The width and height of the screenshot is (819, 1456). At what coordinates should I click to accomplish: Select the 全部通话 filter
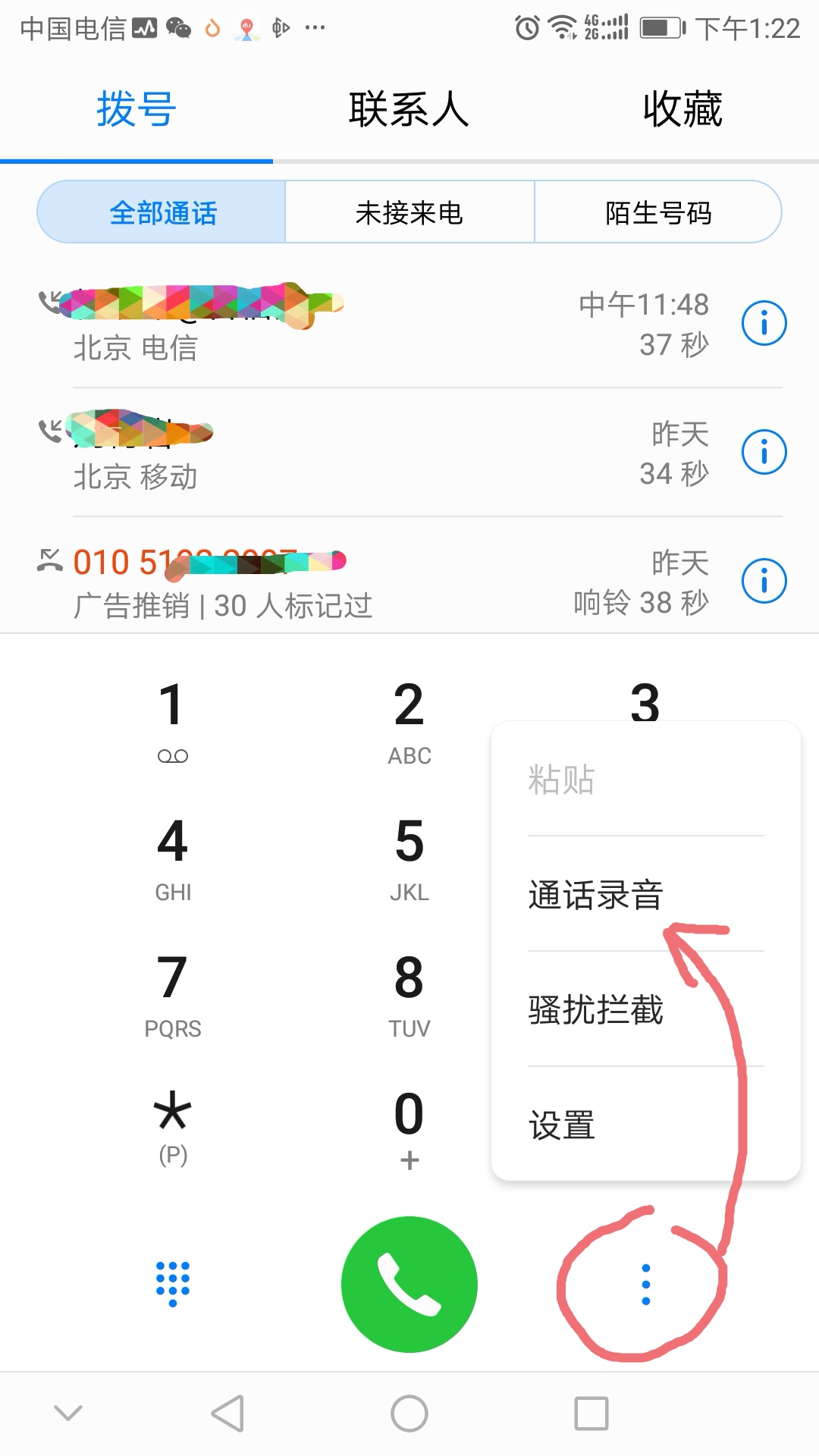click(162, 213)
